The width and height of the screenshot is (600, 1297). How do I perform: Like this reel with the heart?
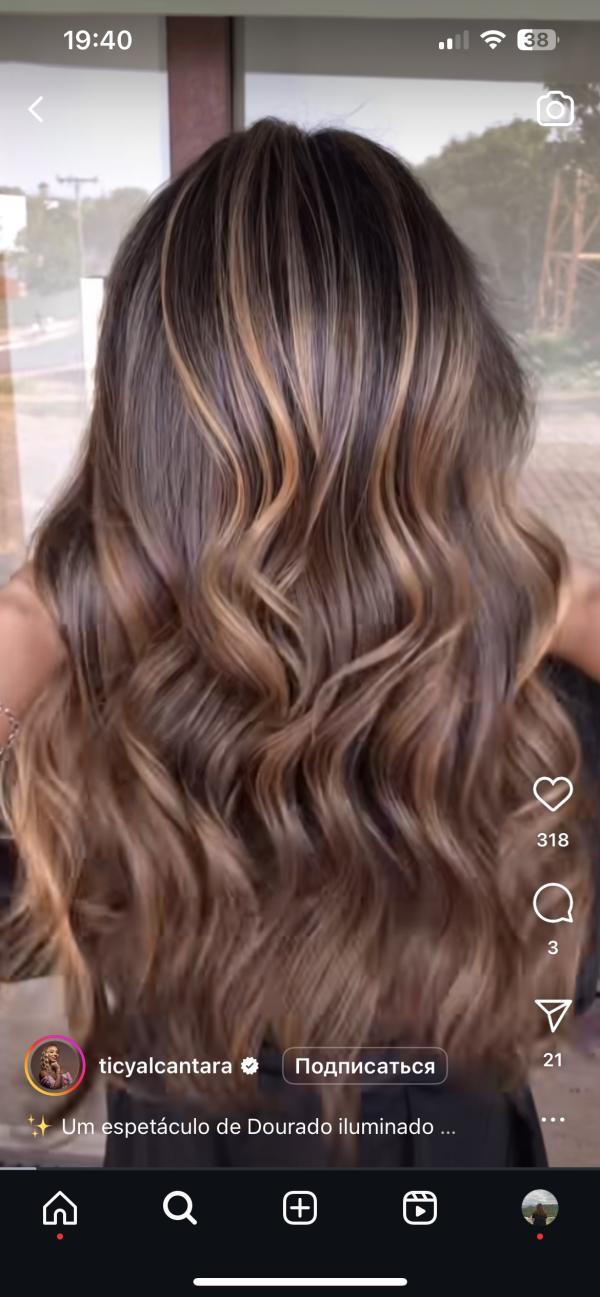pos(552,795)
